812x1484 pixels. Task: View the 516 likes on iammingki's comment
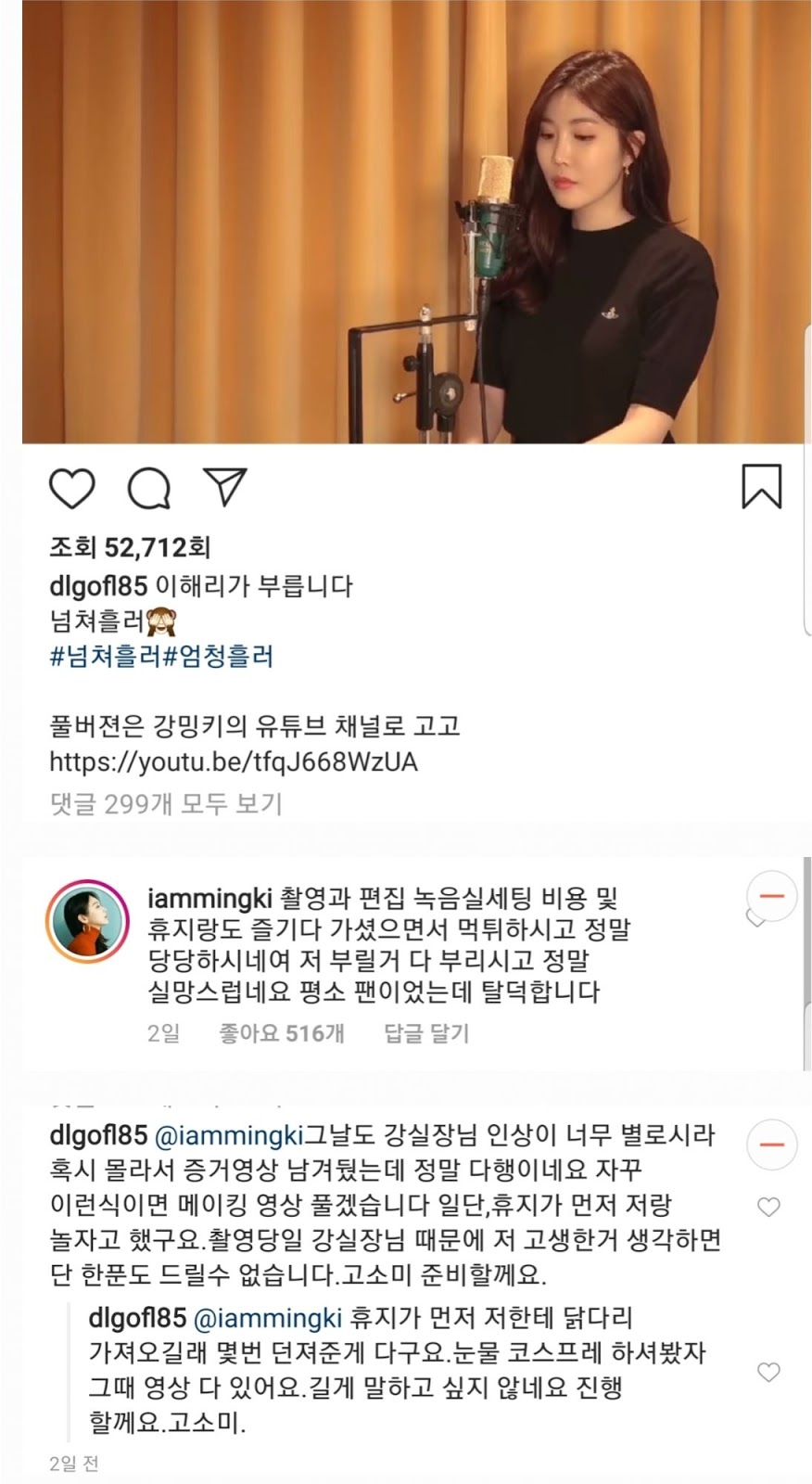point(282,1033)
